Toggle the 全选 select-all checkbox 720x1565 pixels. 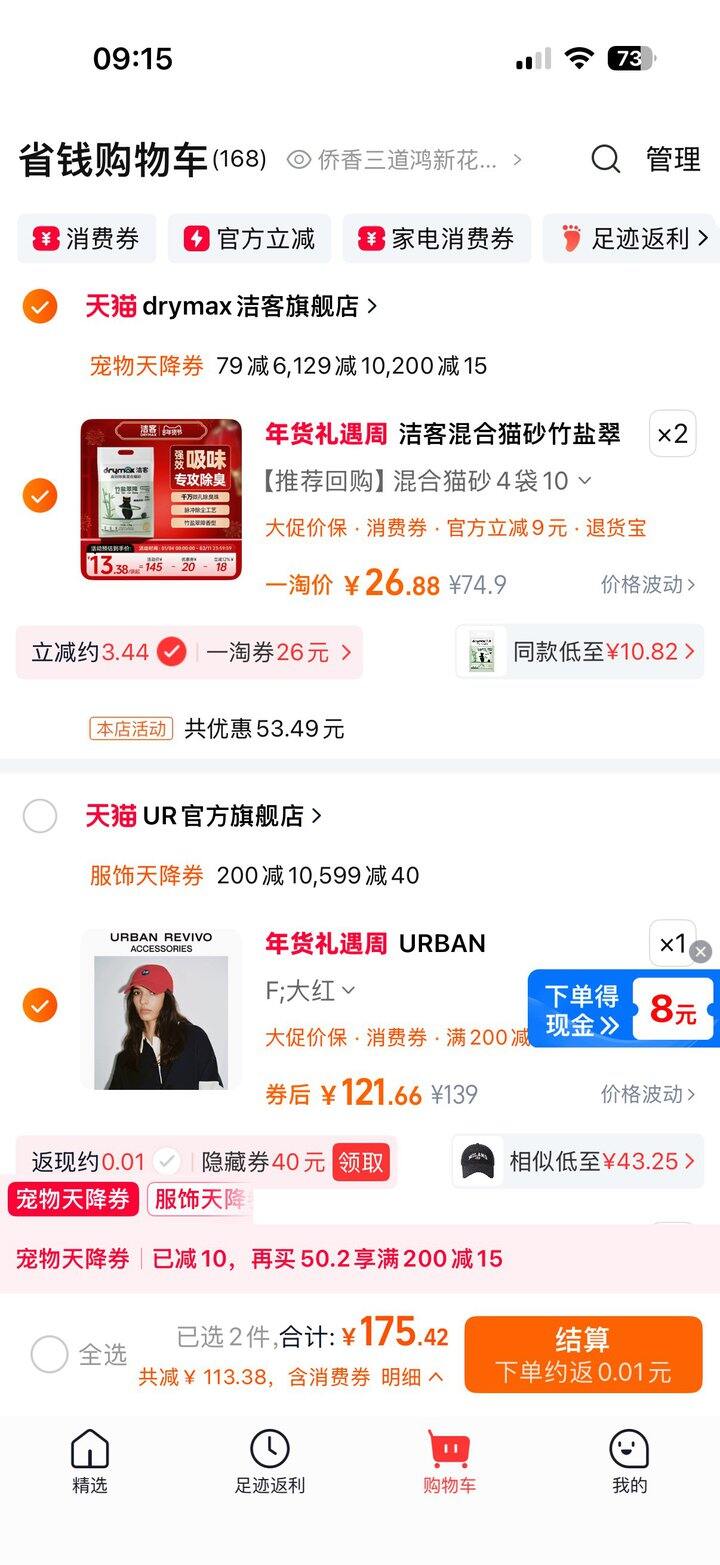click(49, 1354)
